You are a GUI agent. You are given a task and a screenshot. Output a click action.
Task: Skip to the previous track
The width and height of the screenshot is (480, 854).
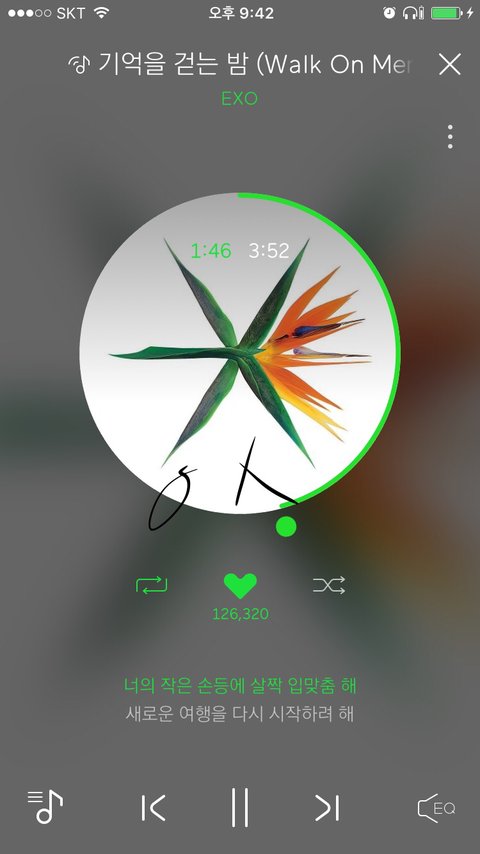click(x=153, y=807)
